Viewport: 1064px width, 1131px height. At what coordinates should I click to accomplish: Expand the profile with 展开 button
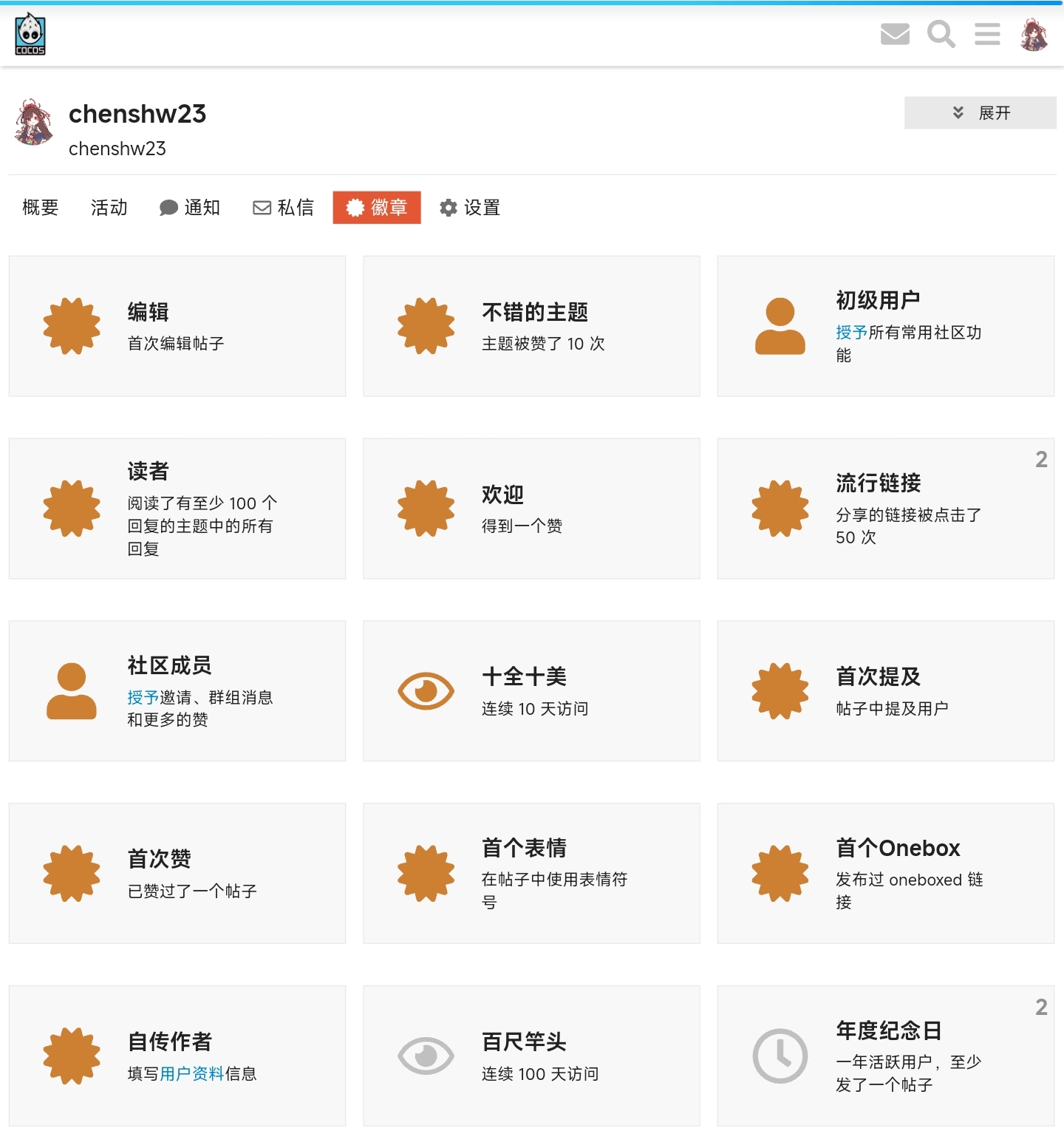coord(980,113)
